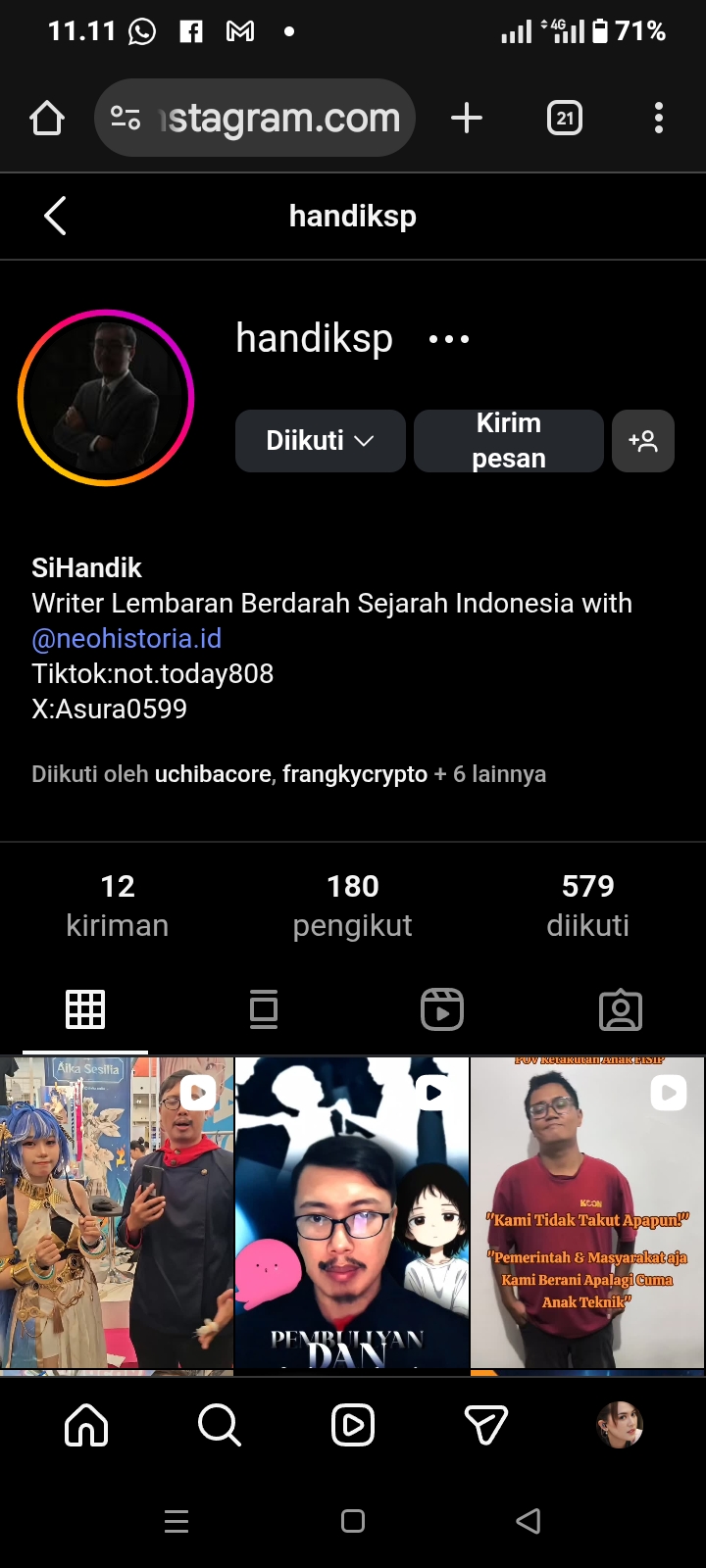This screenshot has width=706, height=1568.
Task: Open browser's new tab plus button
Action: [x=467, y=118]
